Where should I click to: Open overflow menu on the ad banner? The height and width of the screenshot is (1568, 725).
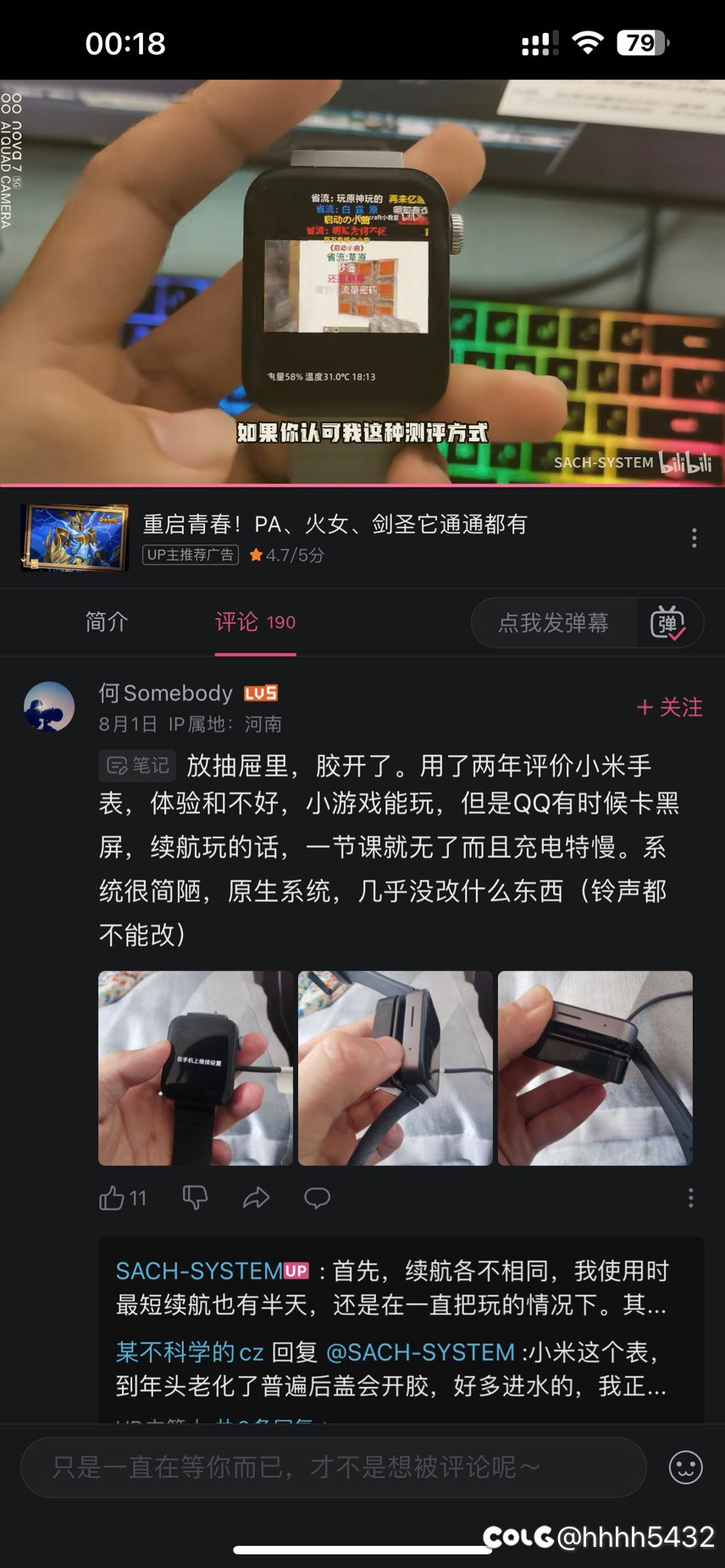pyautogui.click(x=694, y=538)
